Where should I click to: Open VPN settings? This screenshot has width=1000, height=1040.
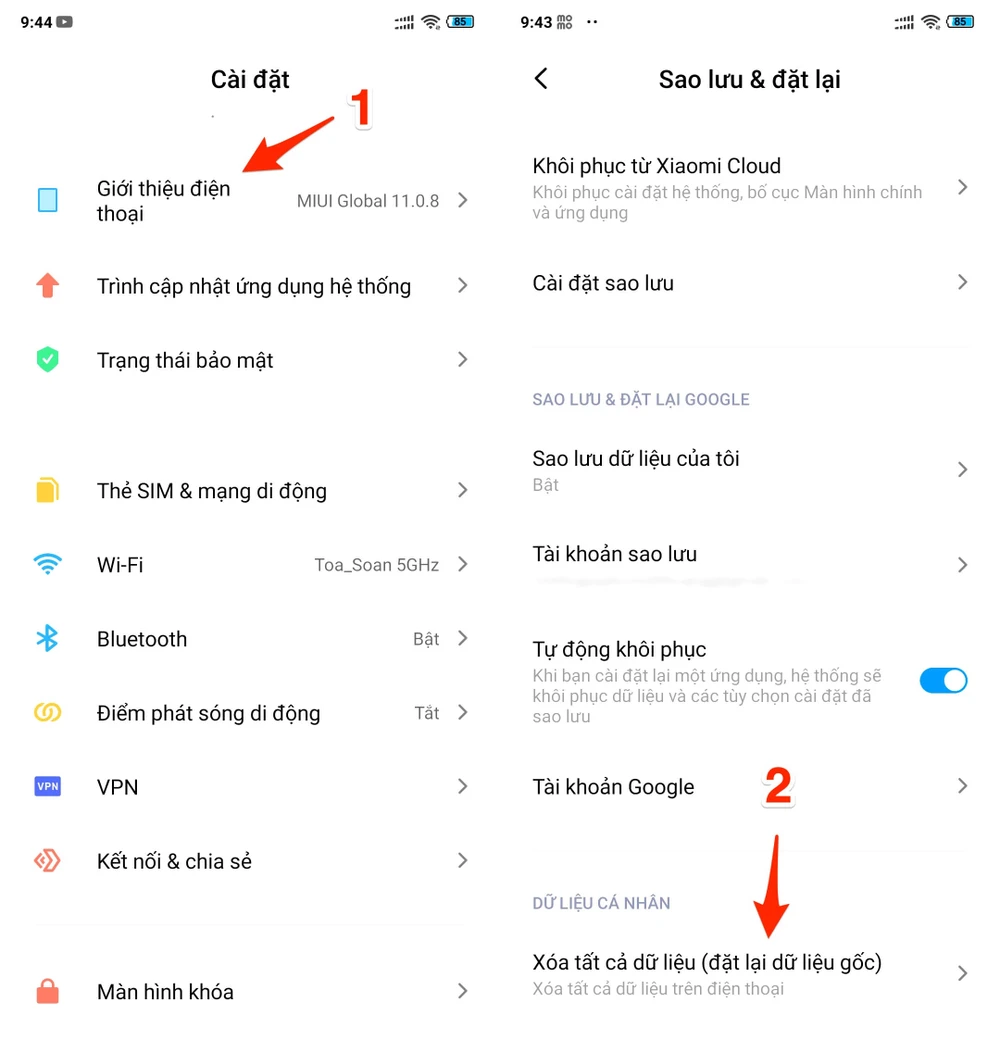pos(118,787)
